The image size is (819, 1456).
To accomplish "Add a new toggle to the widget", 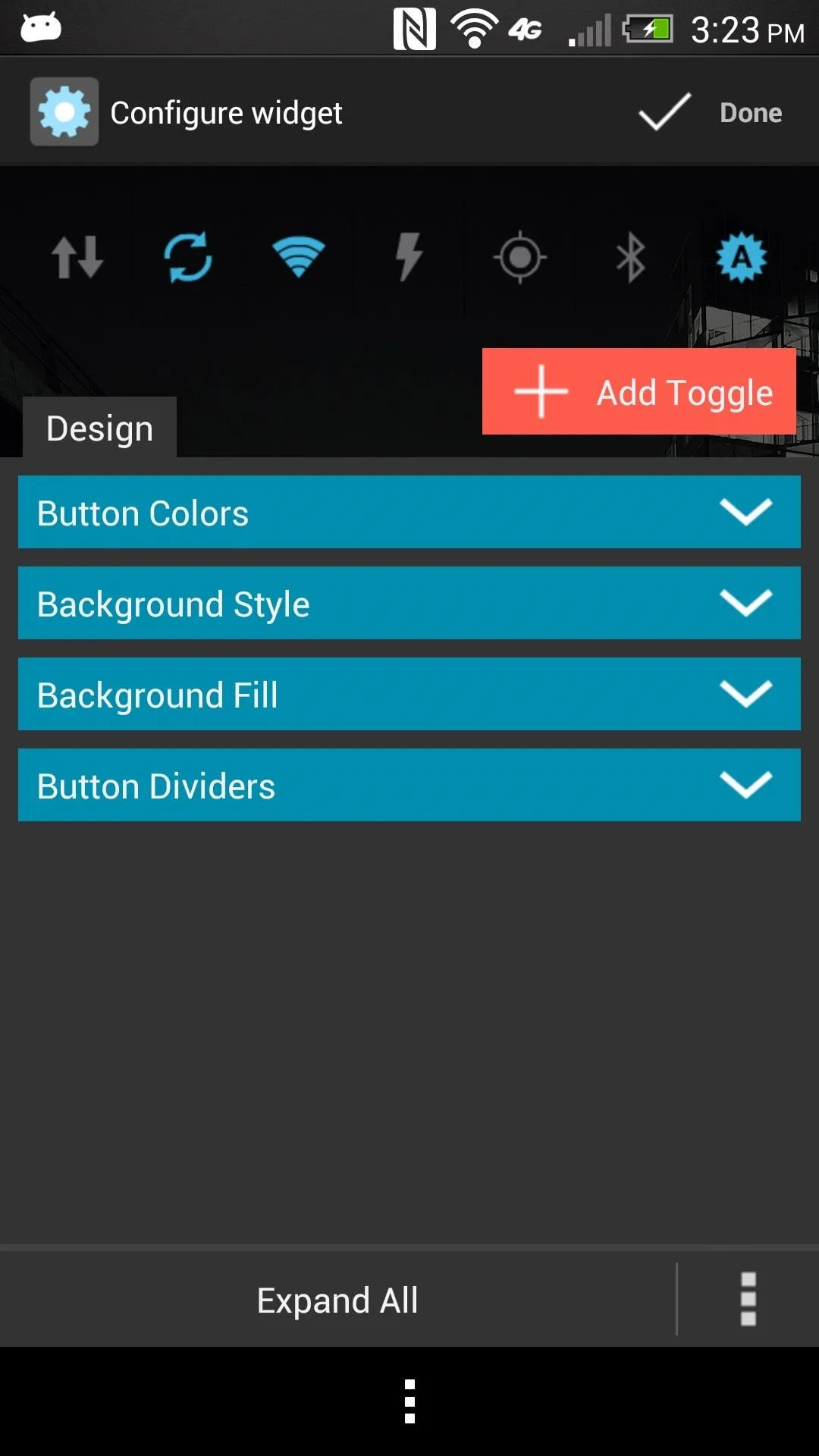I will pyautogui.click(x=639, y=391).
